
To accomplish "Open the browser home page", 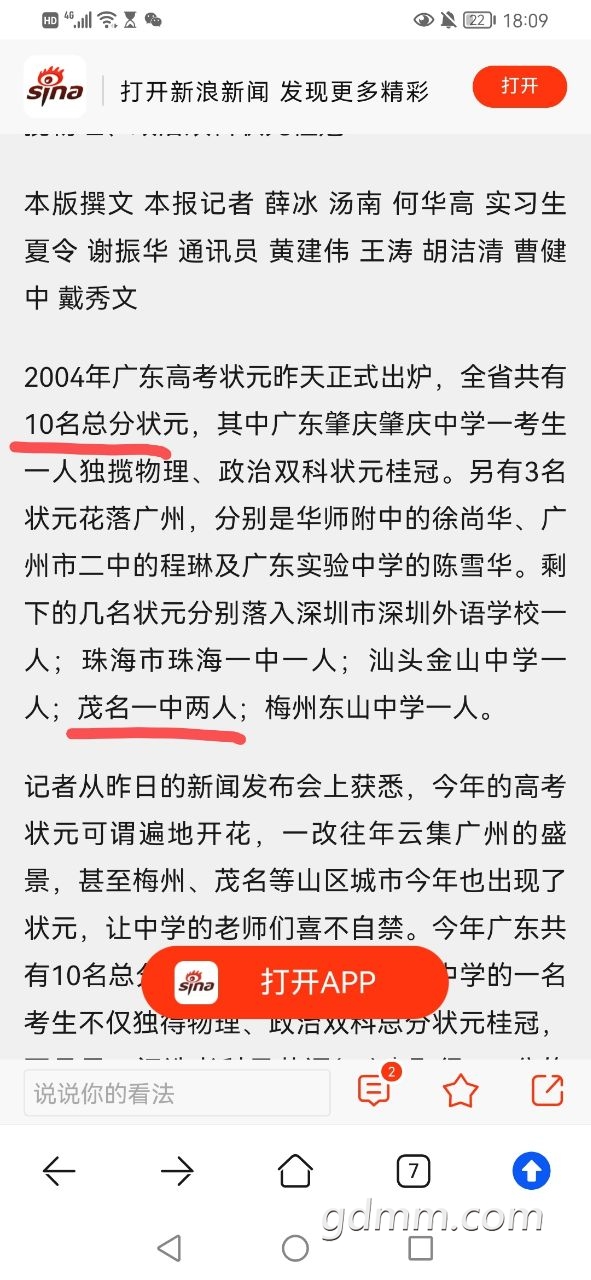I will (x=295, y=1170).
